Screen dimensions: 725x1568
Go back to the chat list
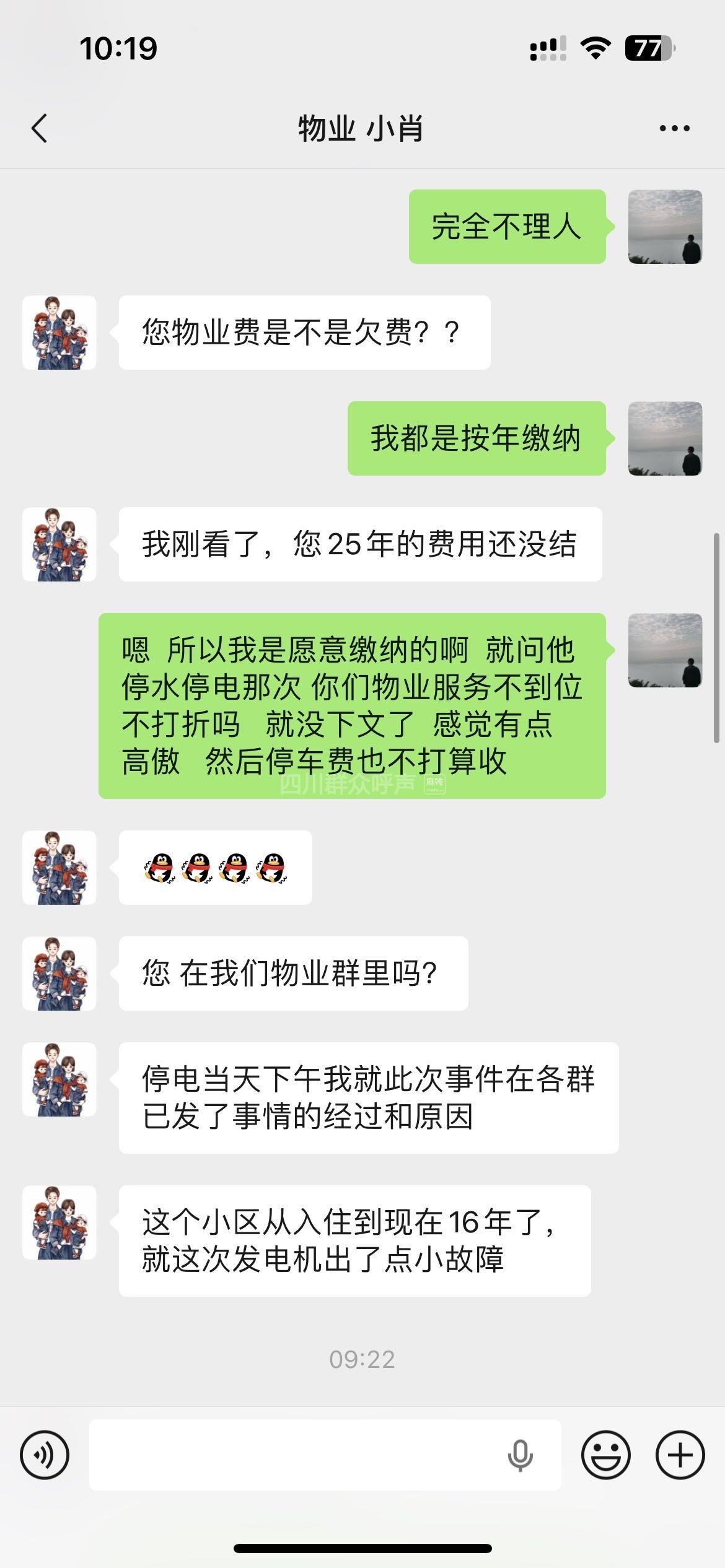click(x=40, y=129)
